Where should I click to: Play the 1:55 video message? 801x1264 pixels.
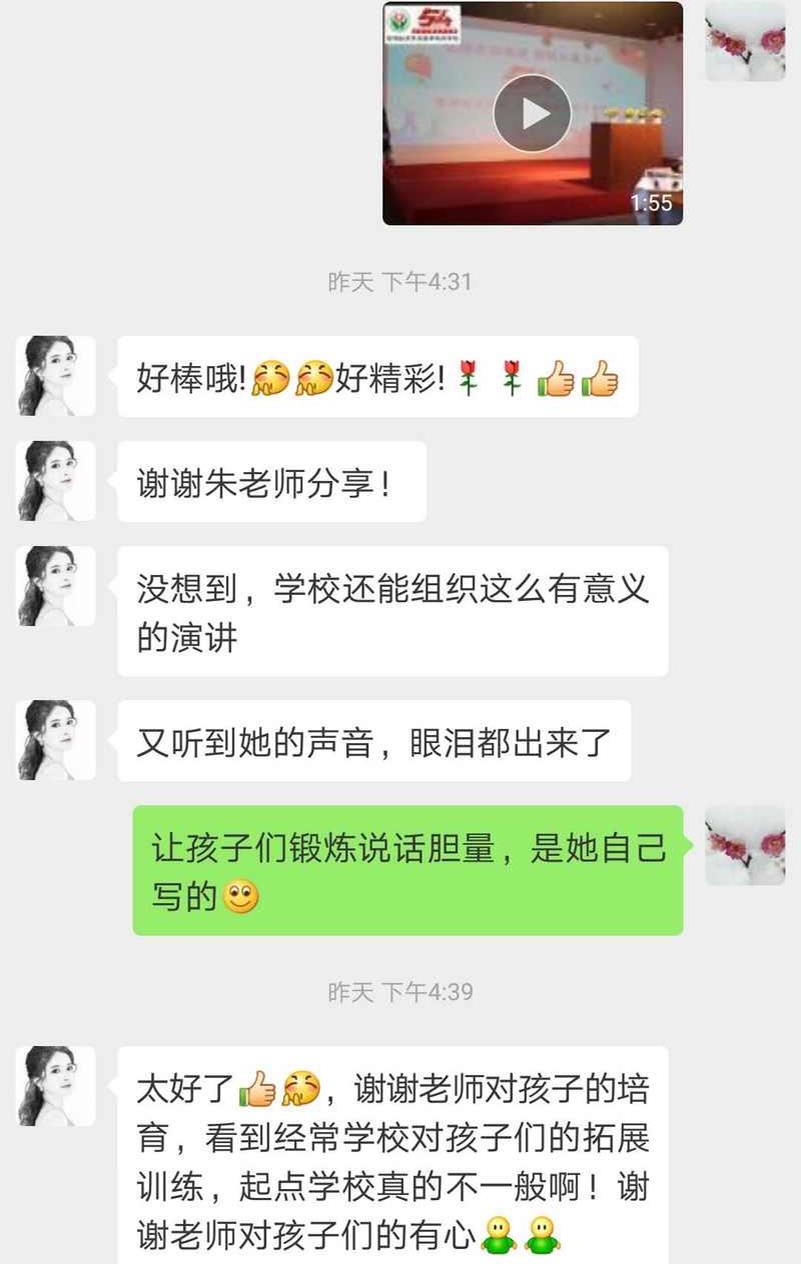pos(532,113)
